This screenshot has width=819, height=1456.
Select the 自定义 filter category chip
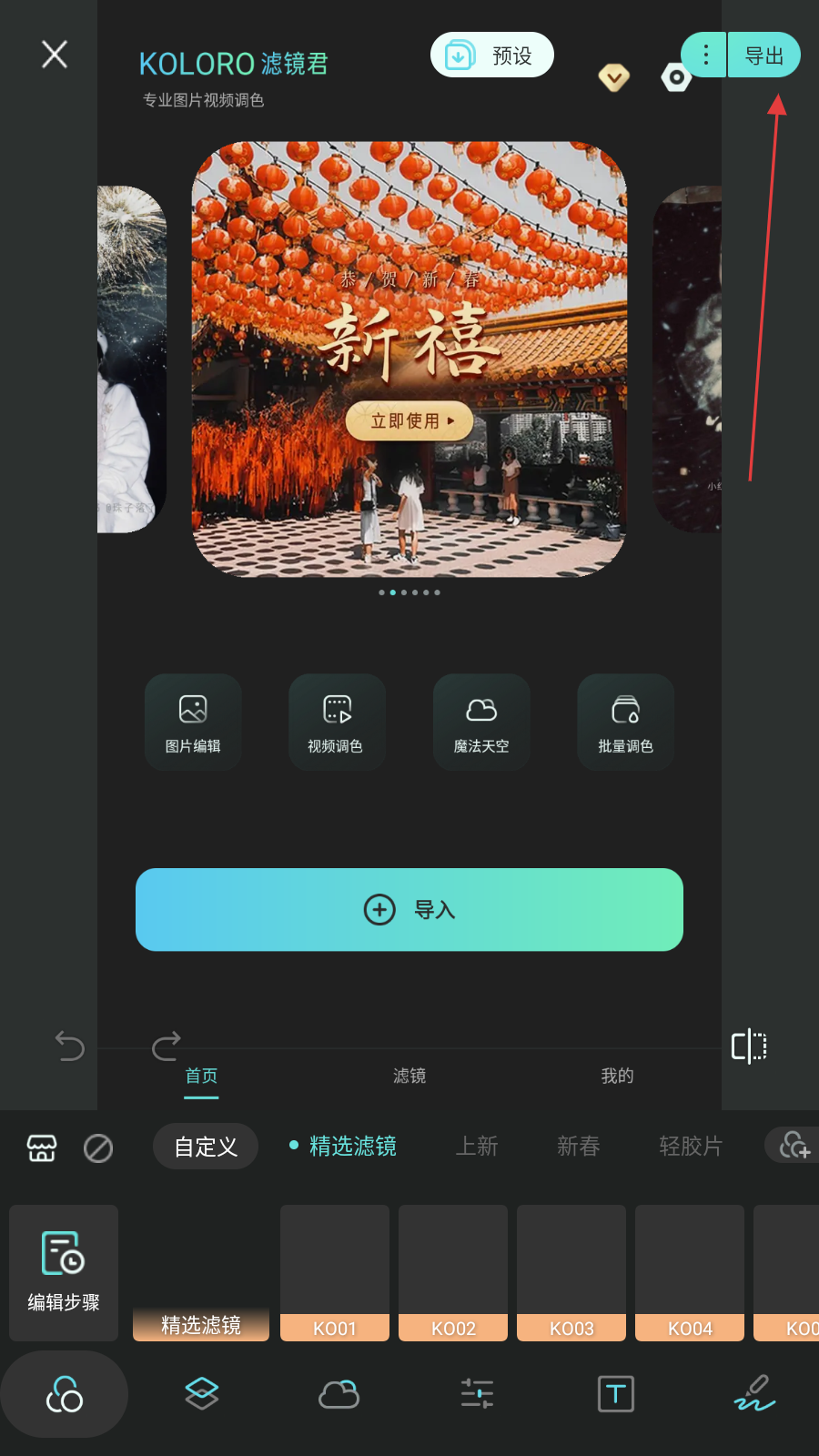(x=206, y=1147)
